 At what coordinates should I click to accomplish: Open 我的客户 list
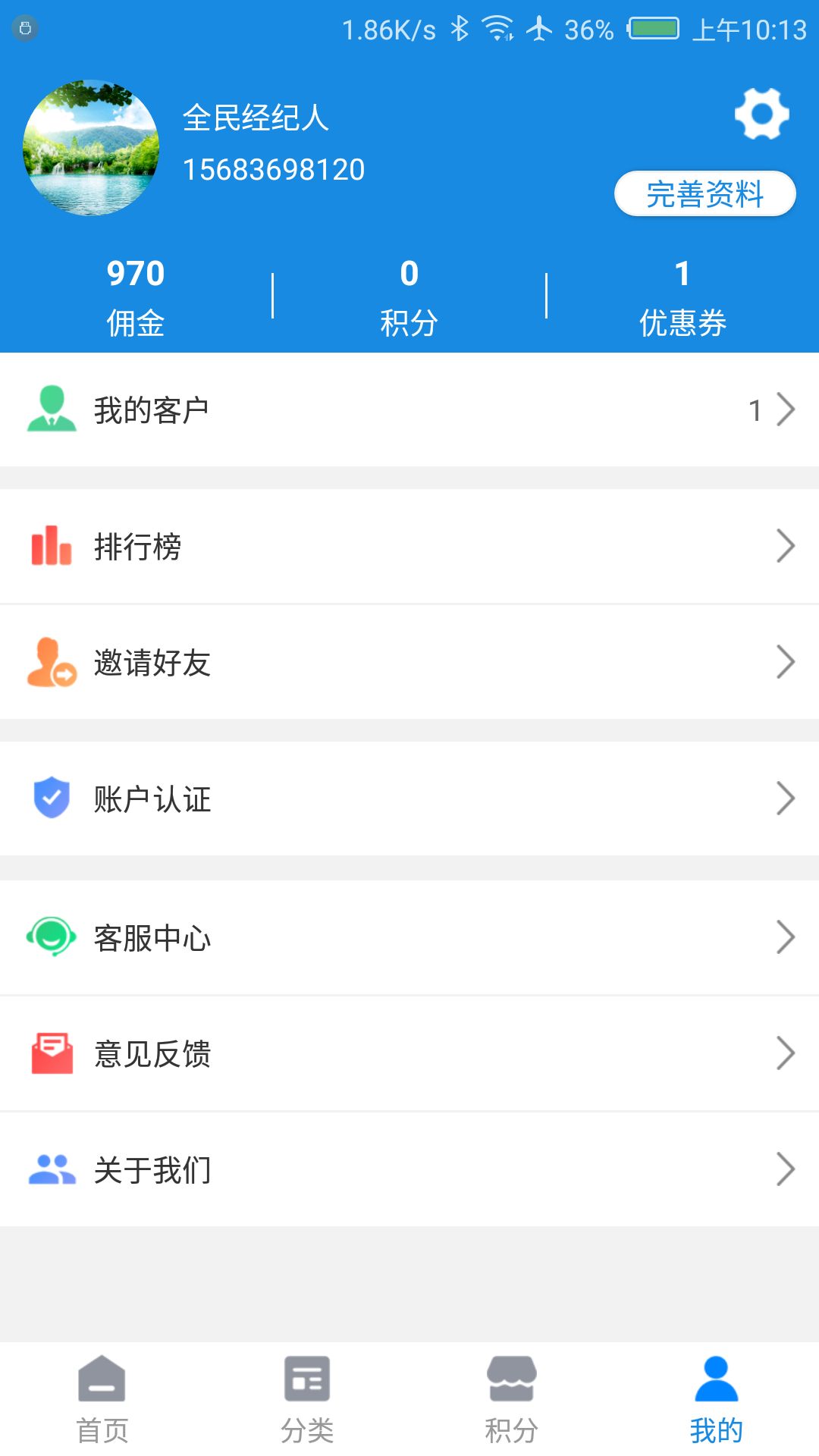409,410
